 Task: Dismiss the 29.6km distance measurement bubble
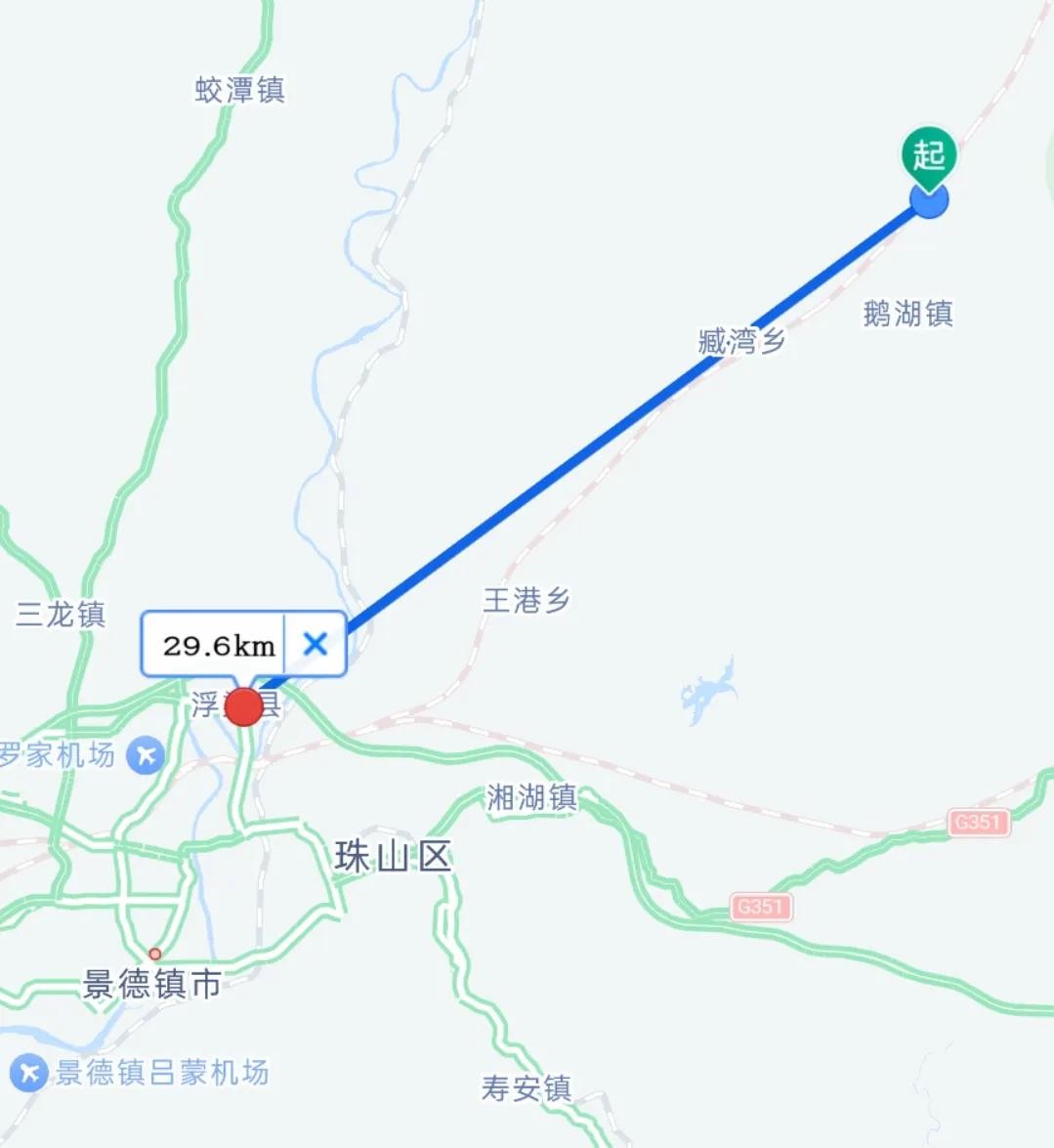point(315,644)
